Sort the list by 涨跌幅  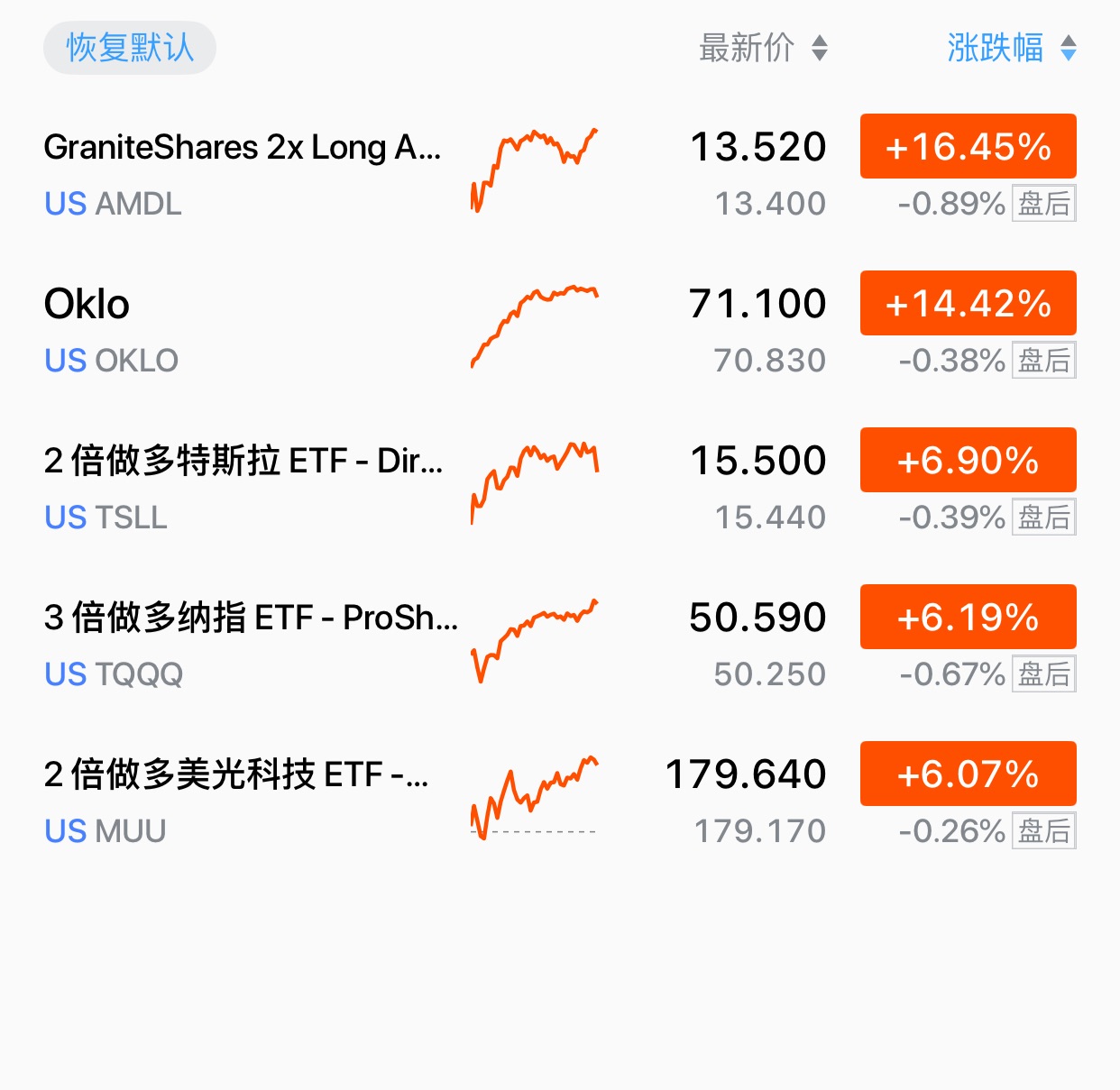(1011, 48)
